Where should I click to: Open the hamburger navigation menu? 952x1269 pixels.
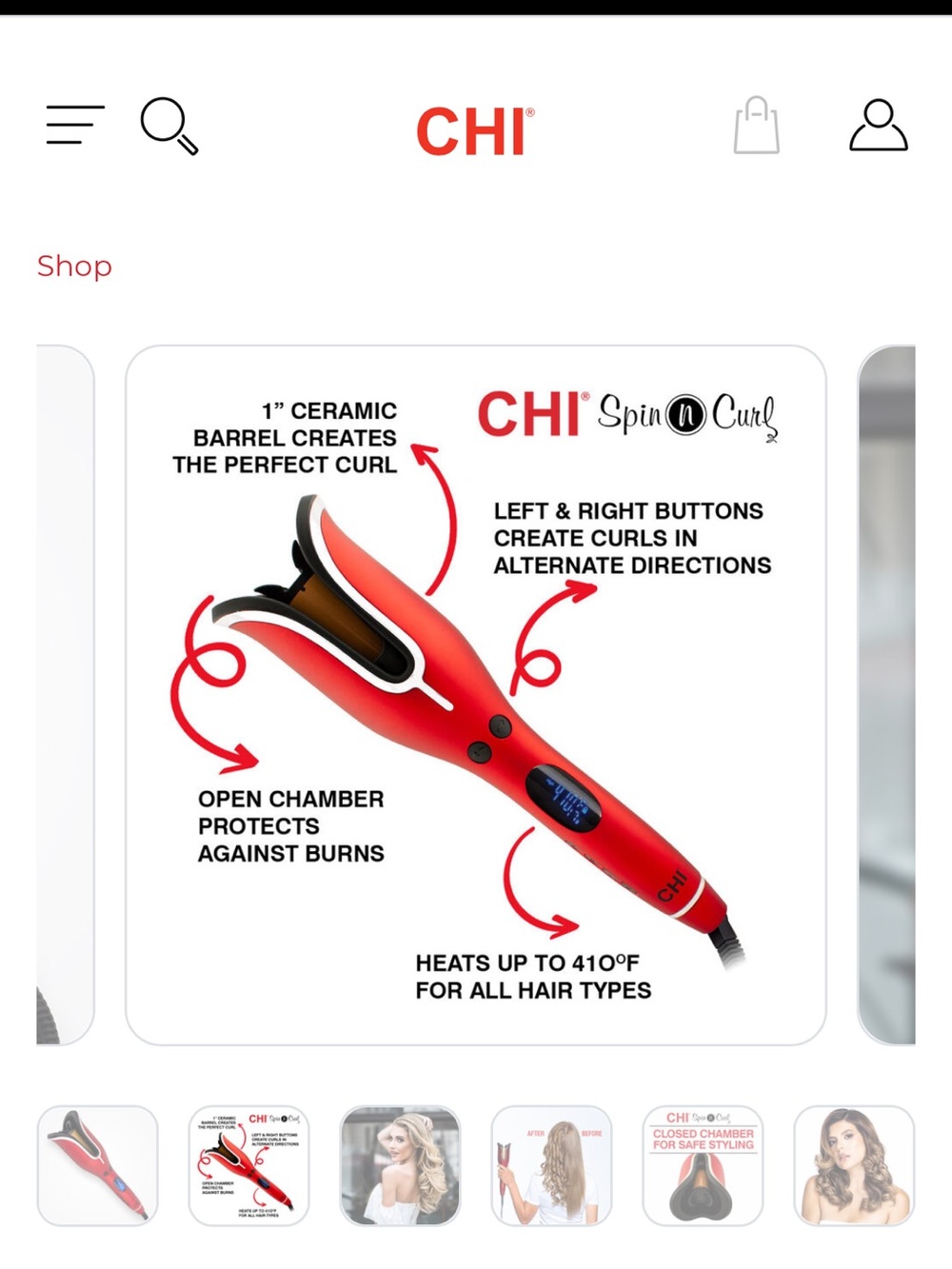click(x=72, y=125)
